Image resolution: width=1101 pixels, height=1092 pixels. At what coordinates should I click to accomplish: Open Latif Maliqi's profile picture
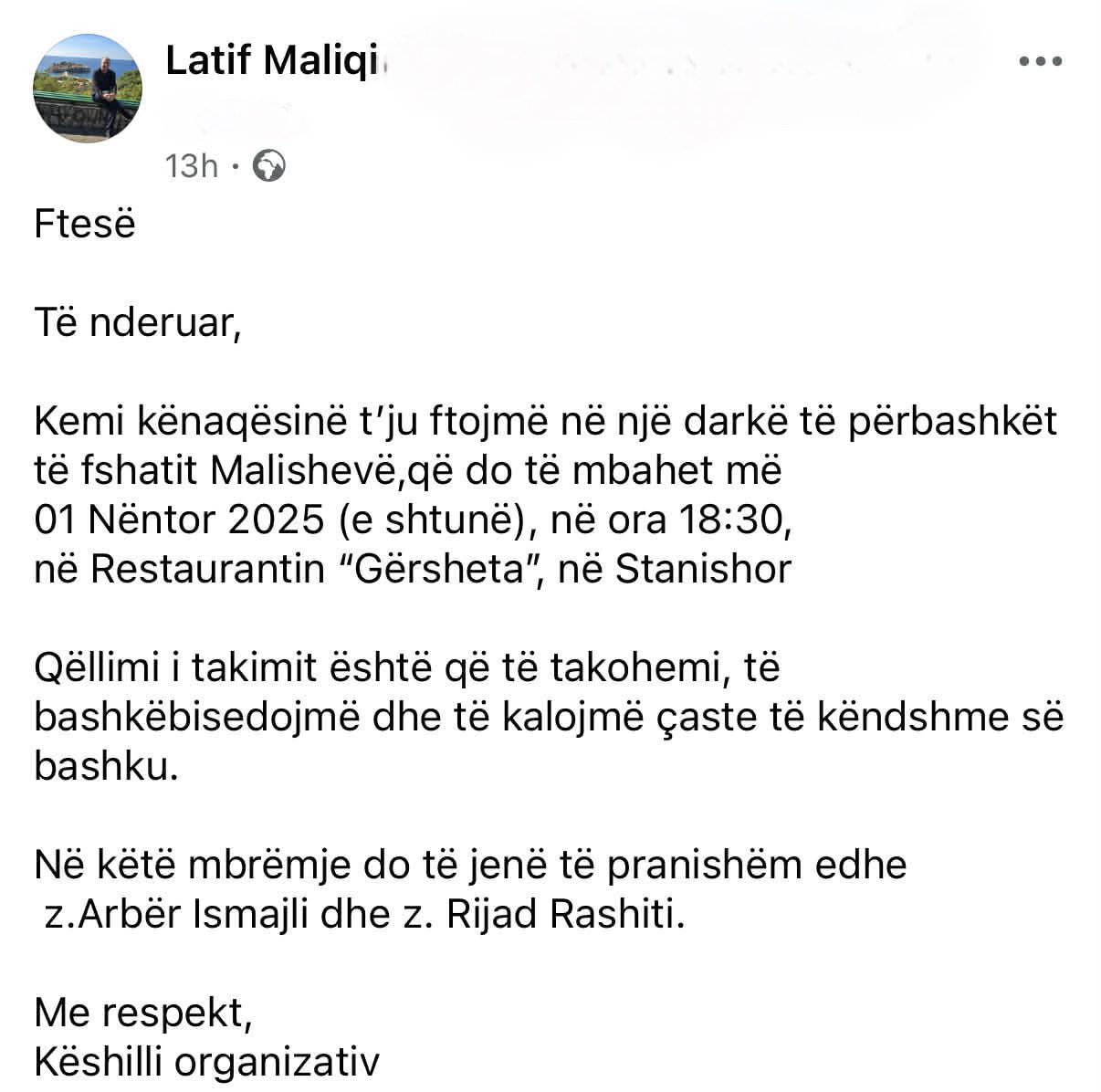tap(87, 89)
